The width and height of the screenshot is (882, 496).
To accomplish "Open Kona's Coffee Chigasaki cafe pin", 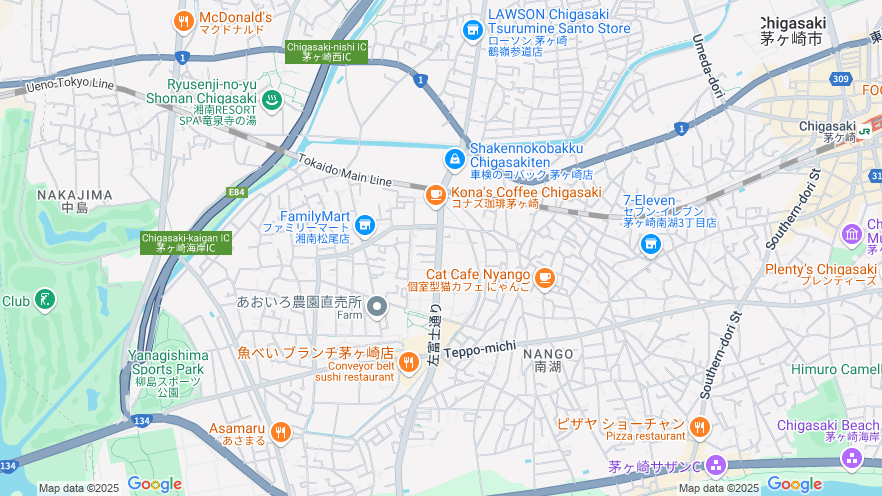I will 435,195.
